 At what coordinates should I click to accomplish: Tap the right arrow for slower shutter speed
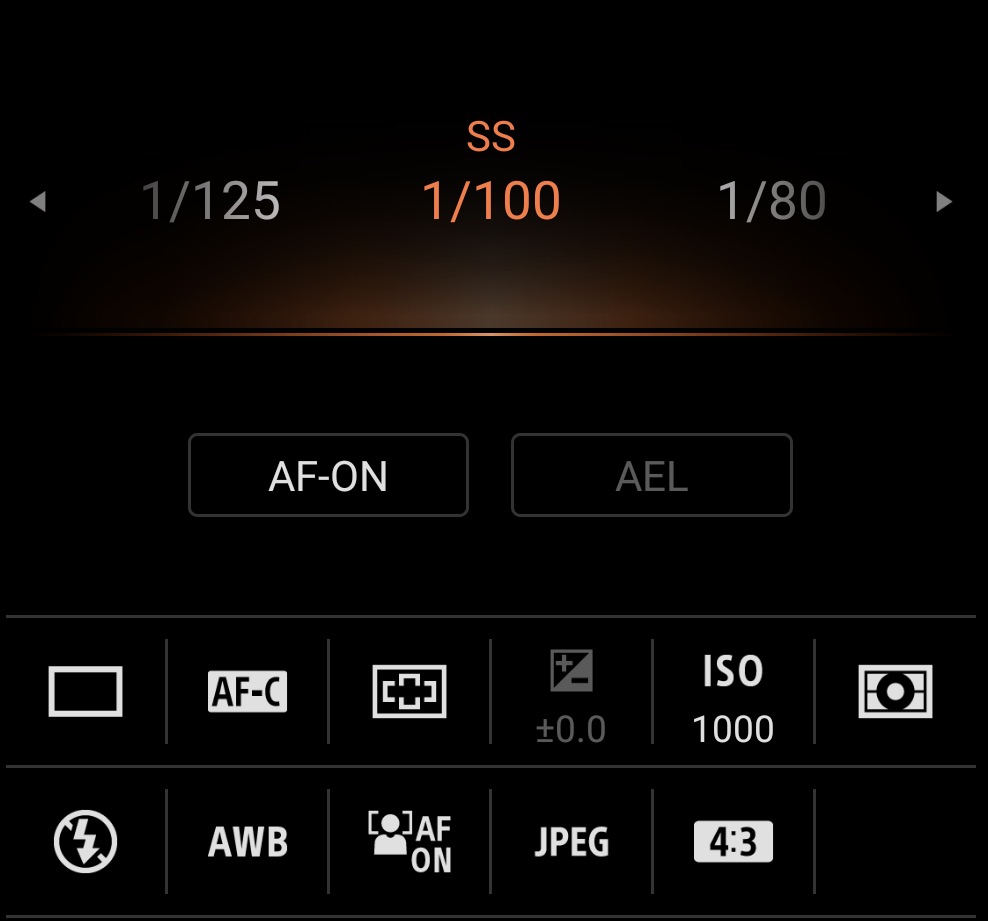pyautogui.click(x=943, y=202)
